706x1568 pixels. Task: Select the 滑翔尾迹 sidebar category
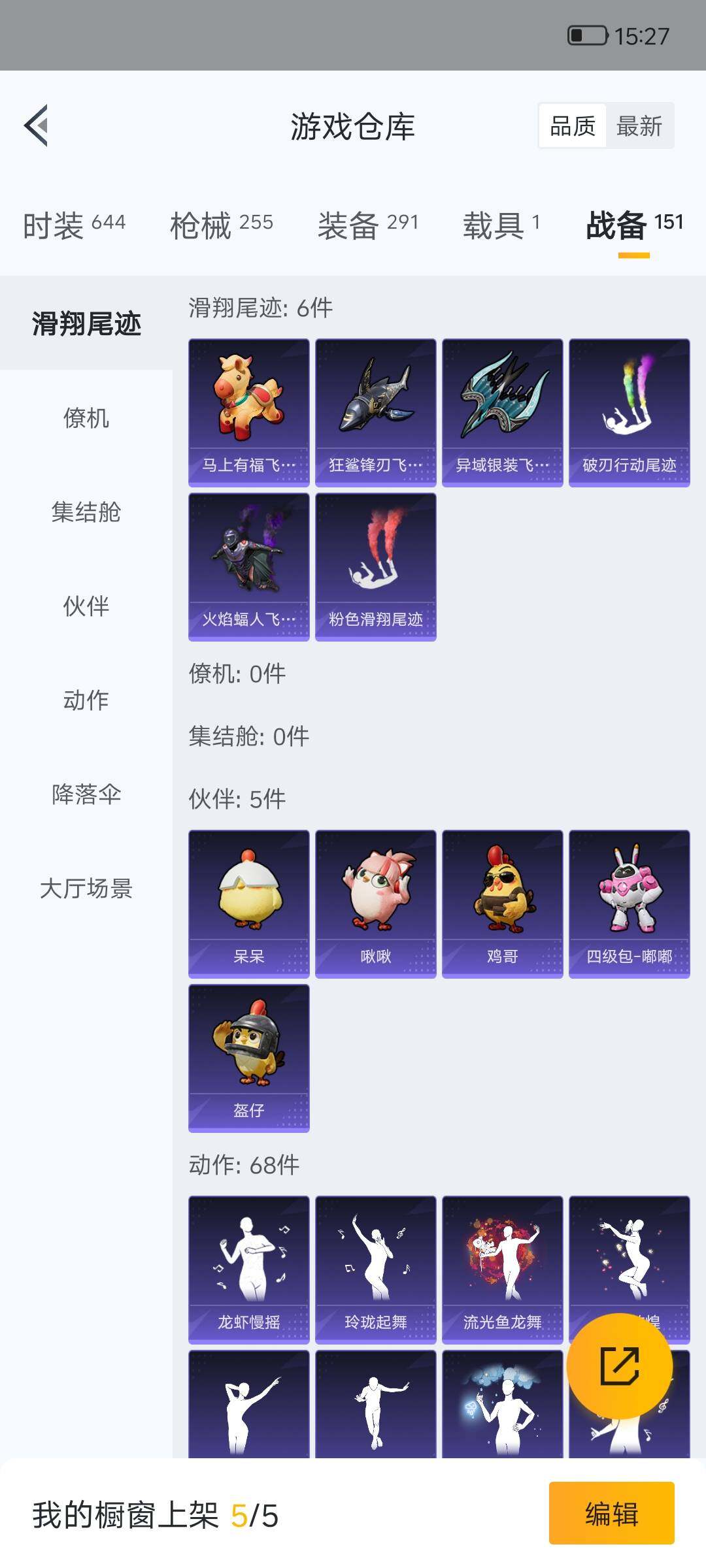click(x=85, y=323)
